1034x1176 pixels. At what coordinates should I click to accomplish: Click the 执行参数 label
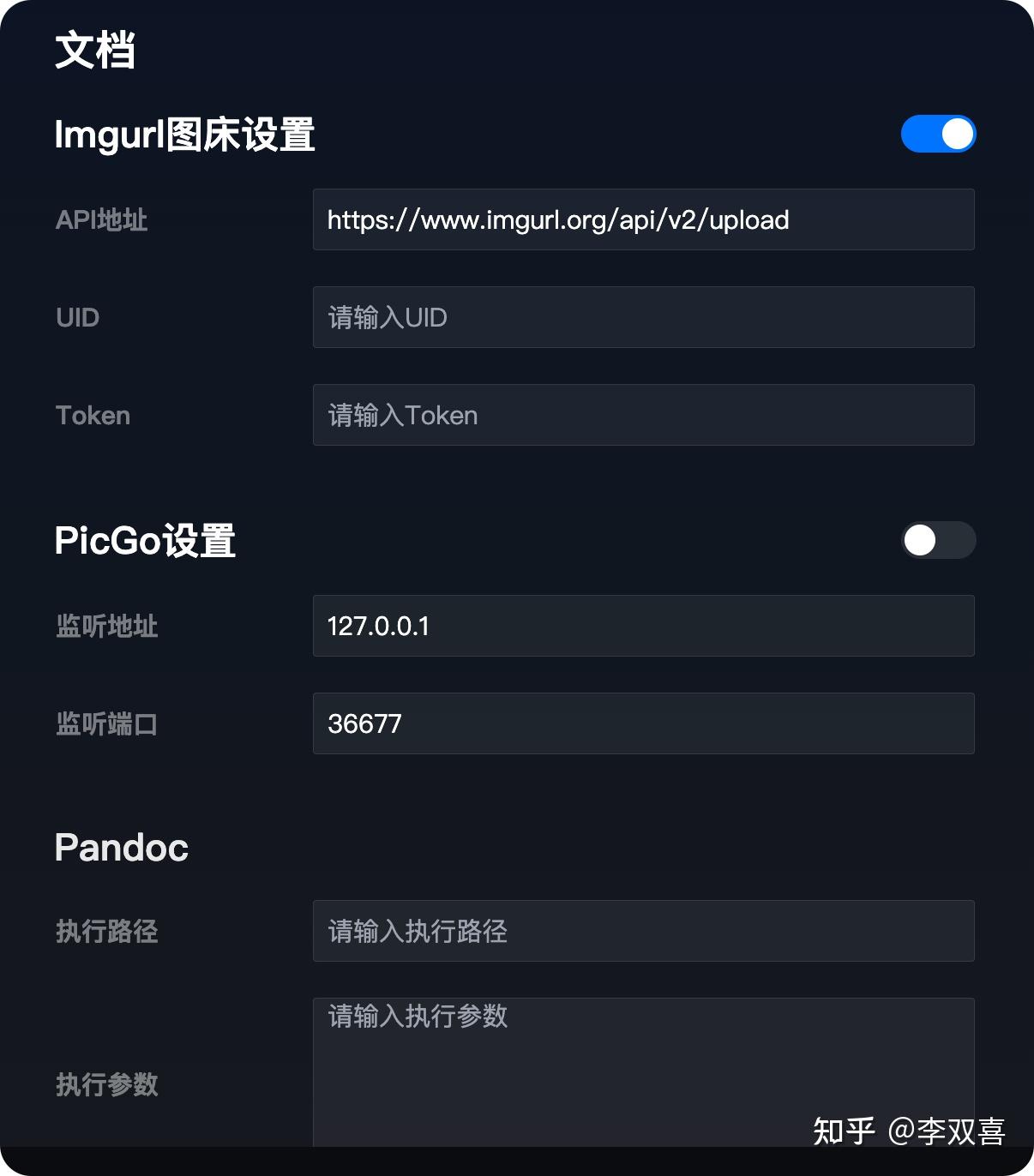click(105, 1085)
